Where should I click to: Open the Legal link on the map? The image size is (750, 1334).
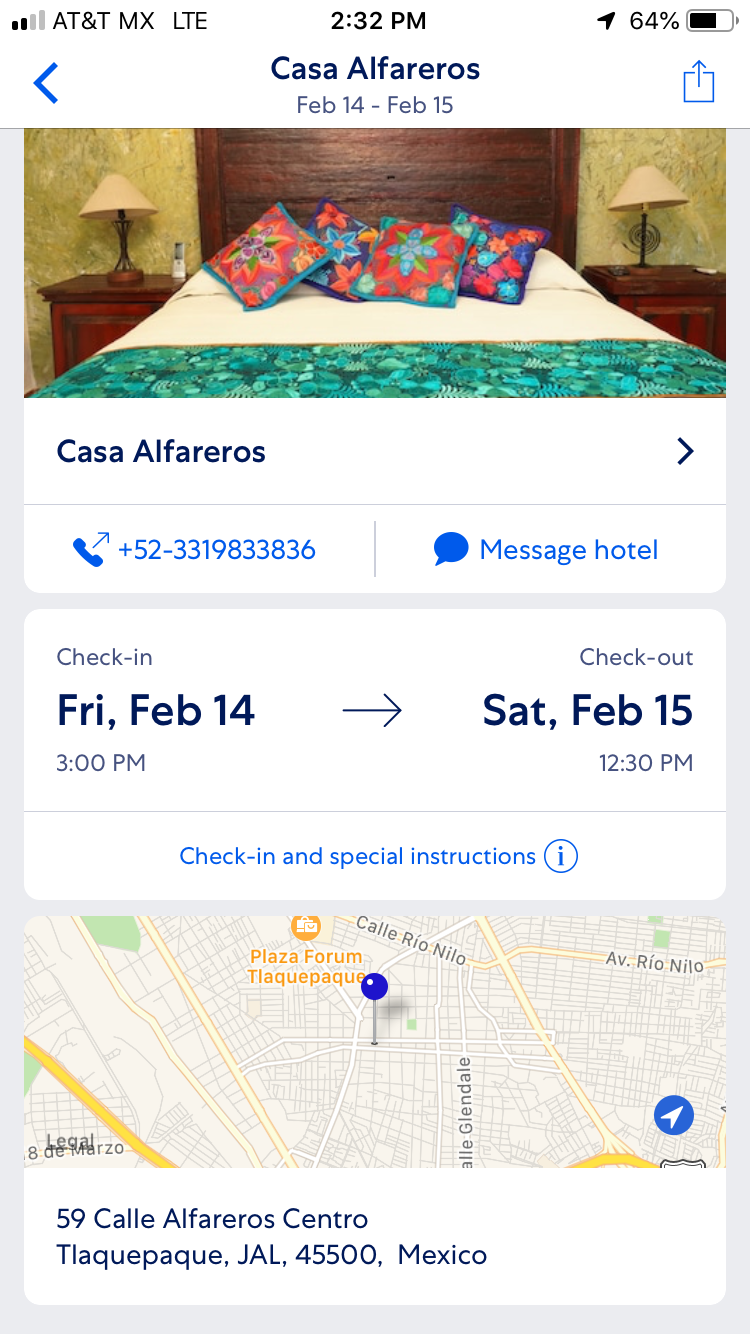[70, 1141]
